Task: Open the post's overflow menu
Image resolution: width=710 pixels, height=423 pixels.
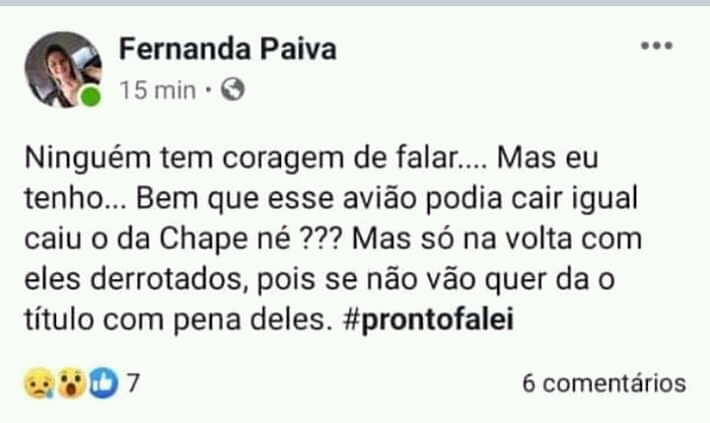Action: pyautogui.click(x=657, y=46)
